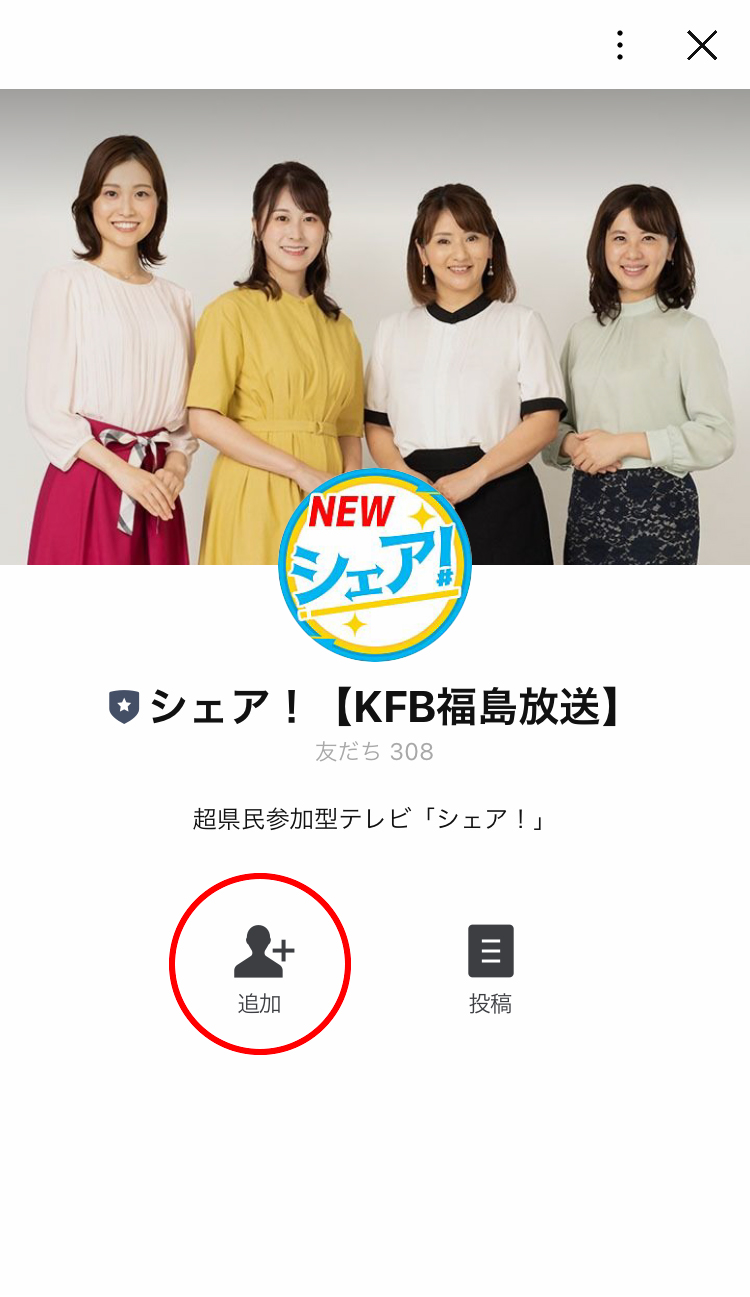Close the profile with the X
Viewport: 750px width, 1297px height.
click(702, 45)
